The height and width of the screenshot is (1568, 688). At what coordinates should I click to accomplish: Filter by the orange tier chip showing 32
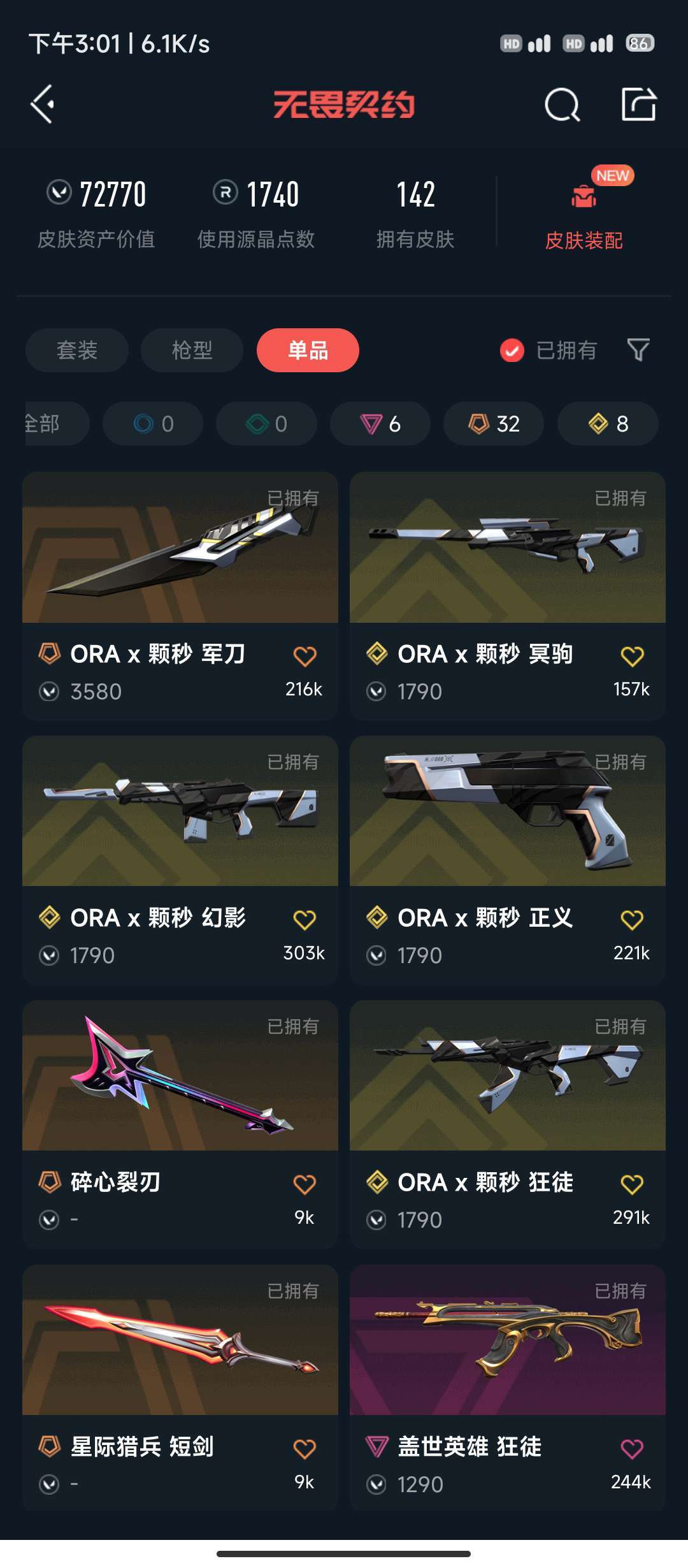[494, 424]
